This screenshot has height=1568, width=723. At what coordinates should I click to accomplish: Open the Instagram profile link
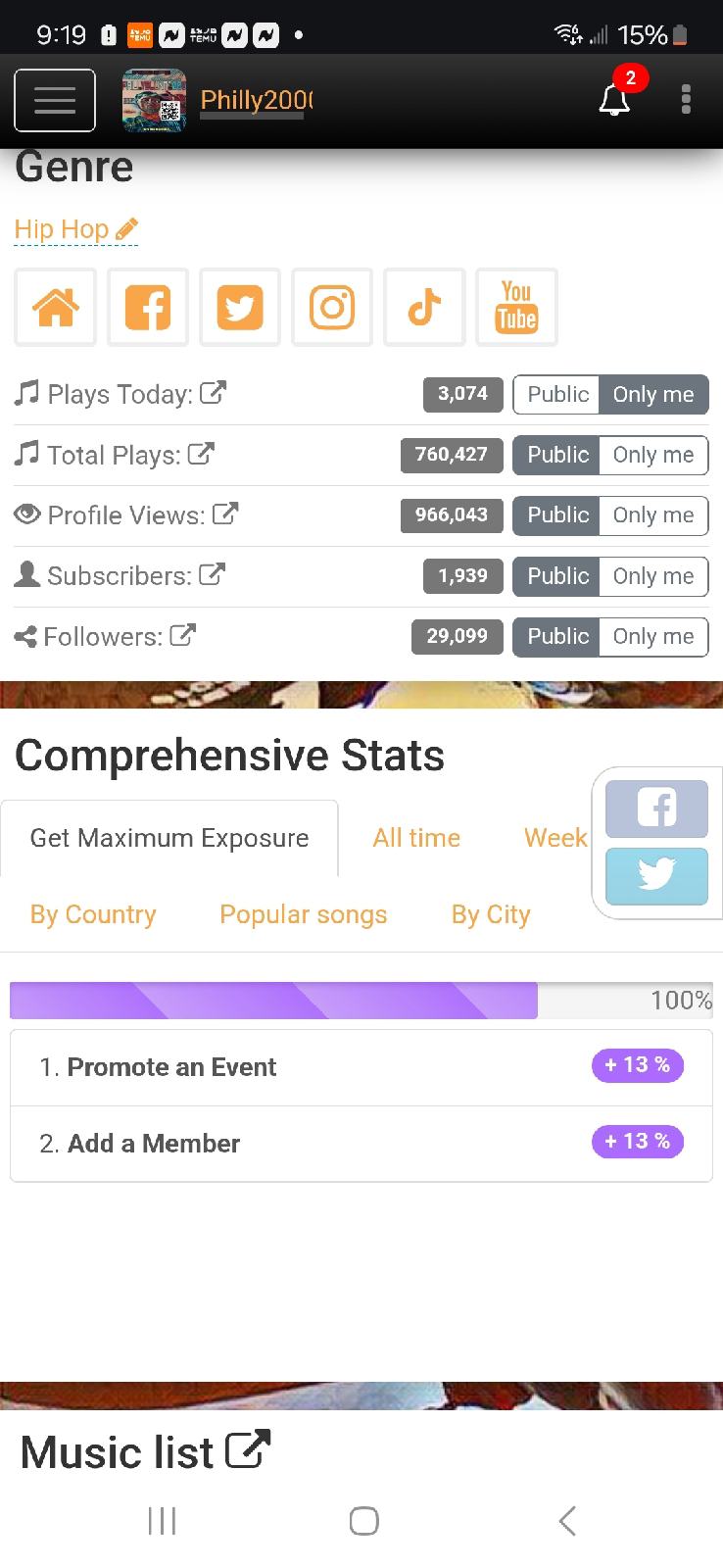[332, 308]
